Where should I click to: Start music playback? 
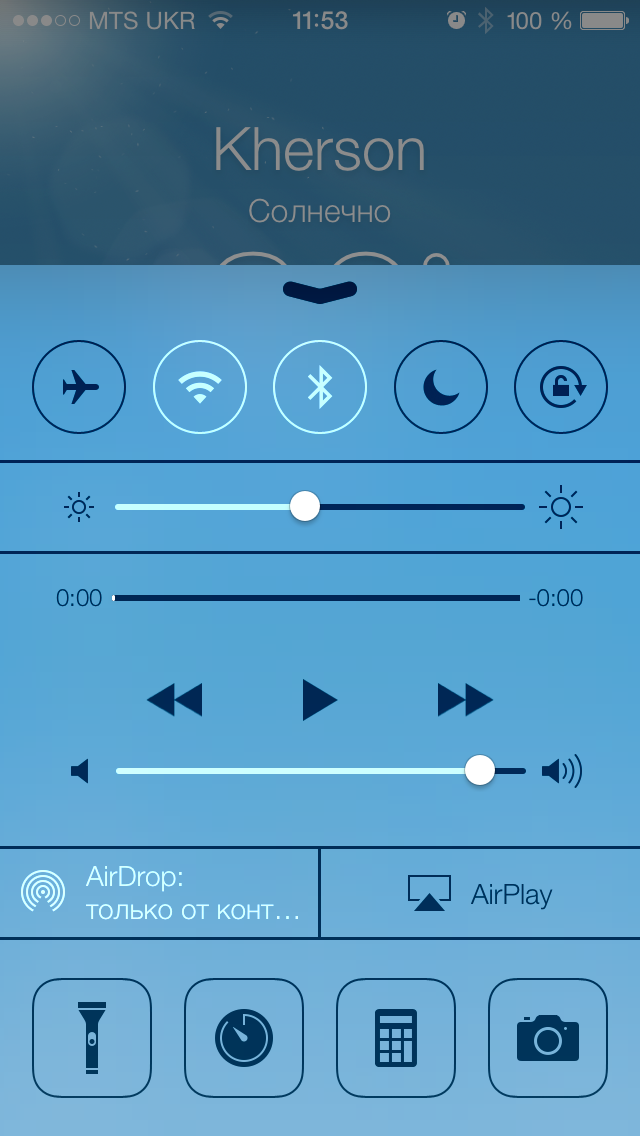[320, 701]
